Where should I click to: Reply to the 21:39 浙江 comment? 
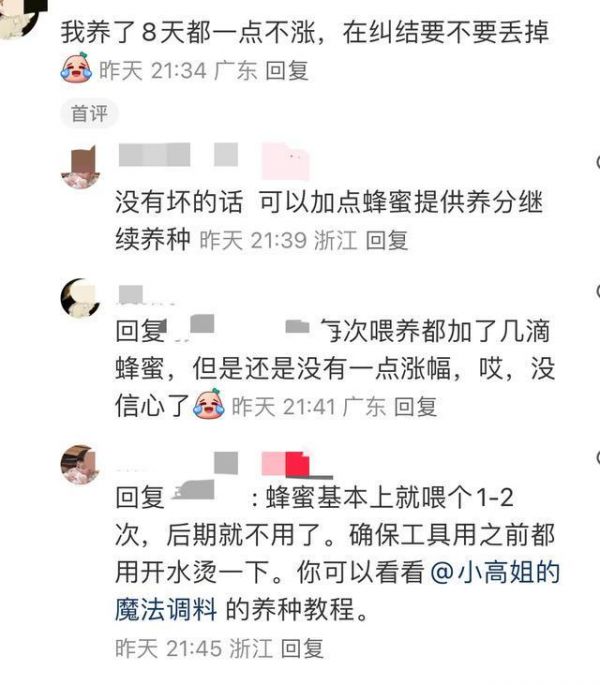pyautogui.click(x=387, y=240)
